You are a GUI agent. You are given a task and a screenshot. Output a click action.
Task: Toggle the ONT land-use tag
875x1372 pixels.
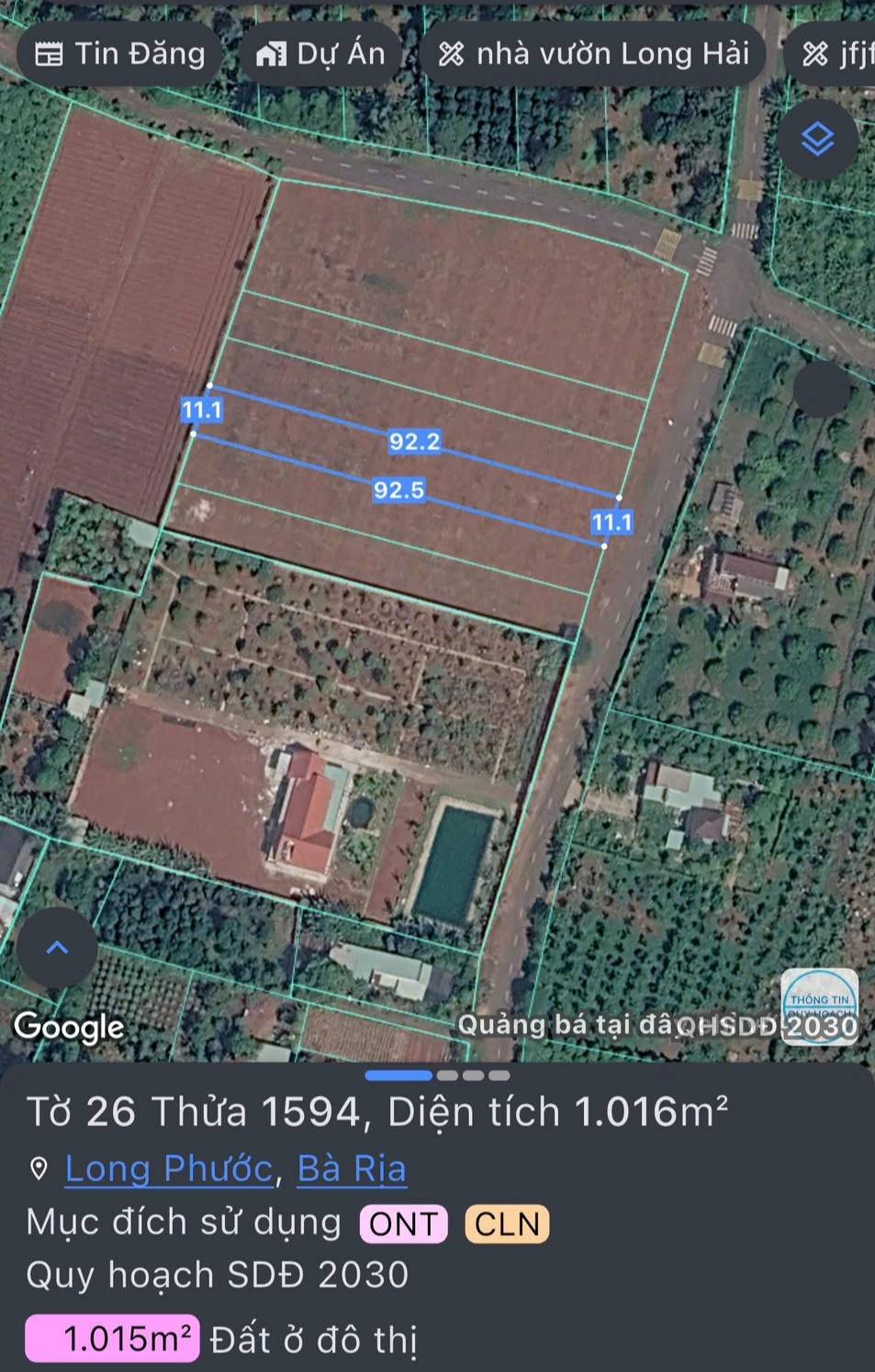click(x=401, y=1223)
